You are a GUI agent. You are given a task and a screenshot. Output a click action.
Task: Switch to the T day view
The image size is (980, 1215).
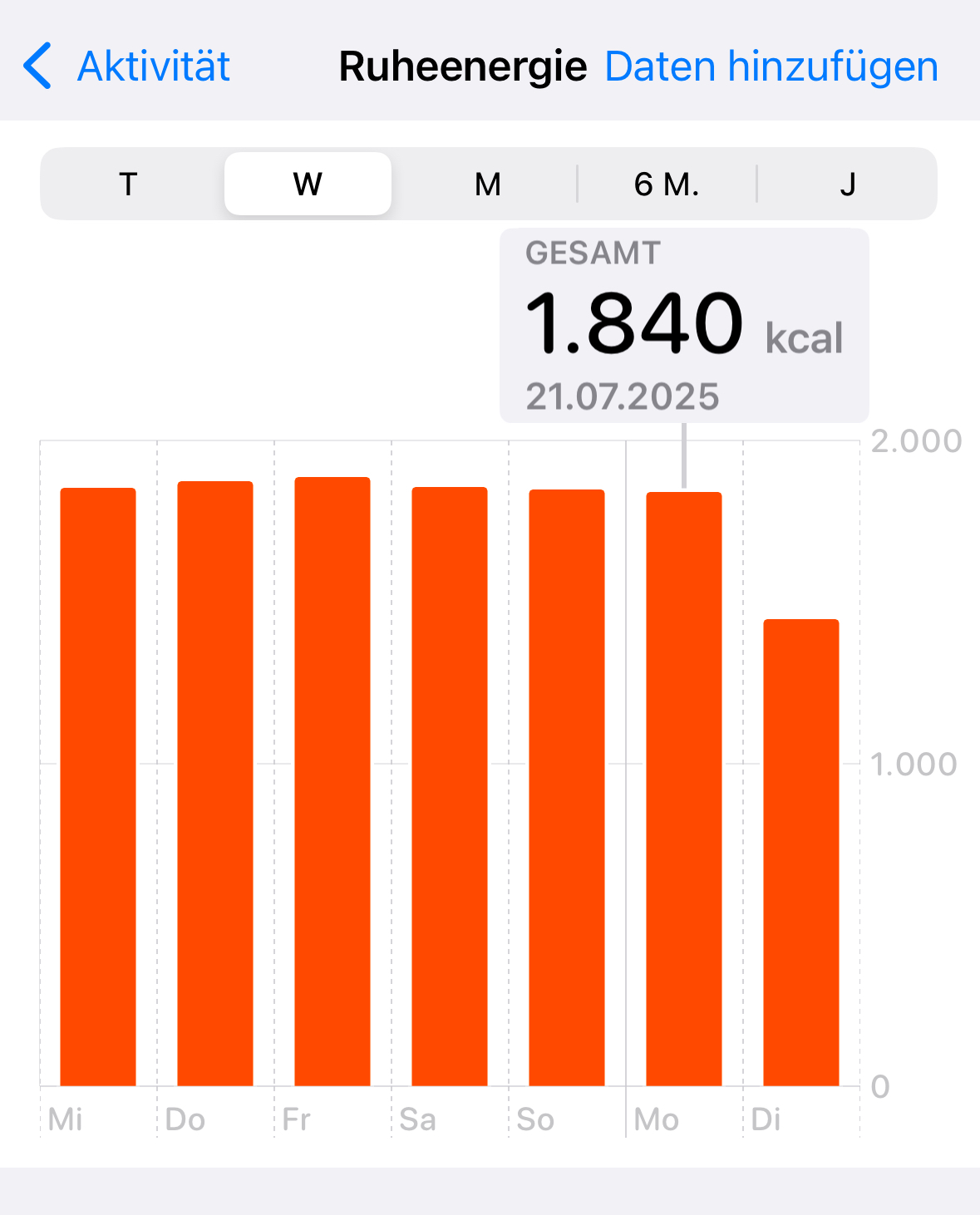(128, 184)
